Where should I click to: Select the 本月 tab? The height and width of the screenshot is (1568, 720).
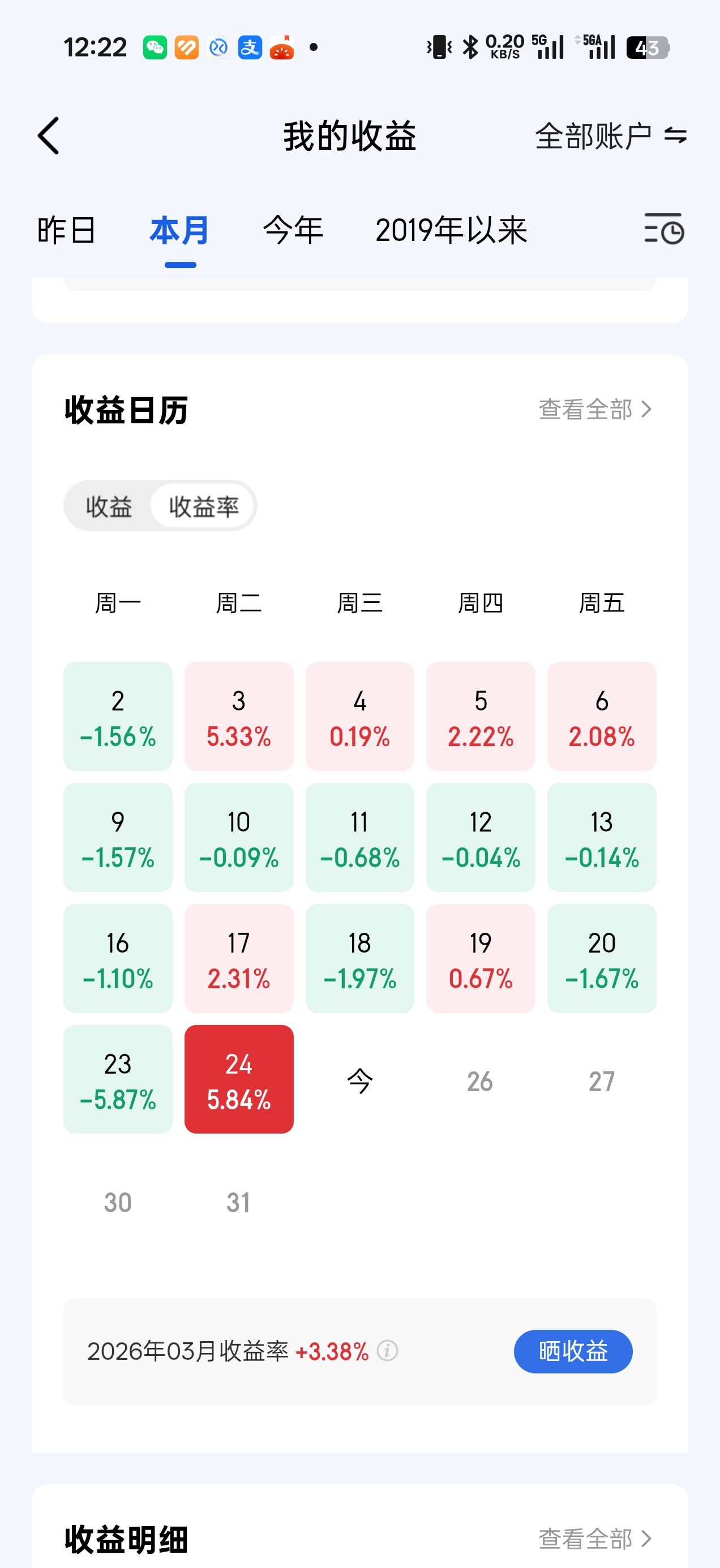[x=179, y=231]
